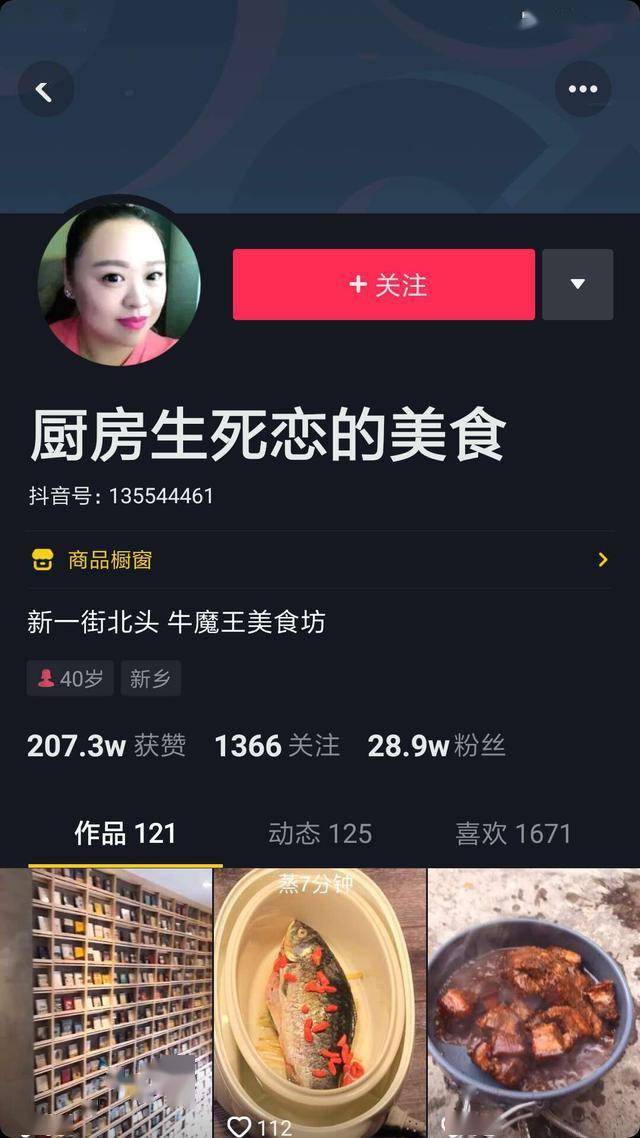
Task: Open the braised meat bowl video
Action: pyautogui.click(x=534, y=1002)
